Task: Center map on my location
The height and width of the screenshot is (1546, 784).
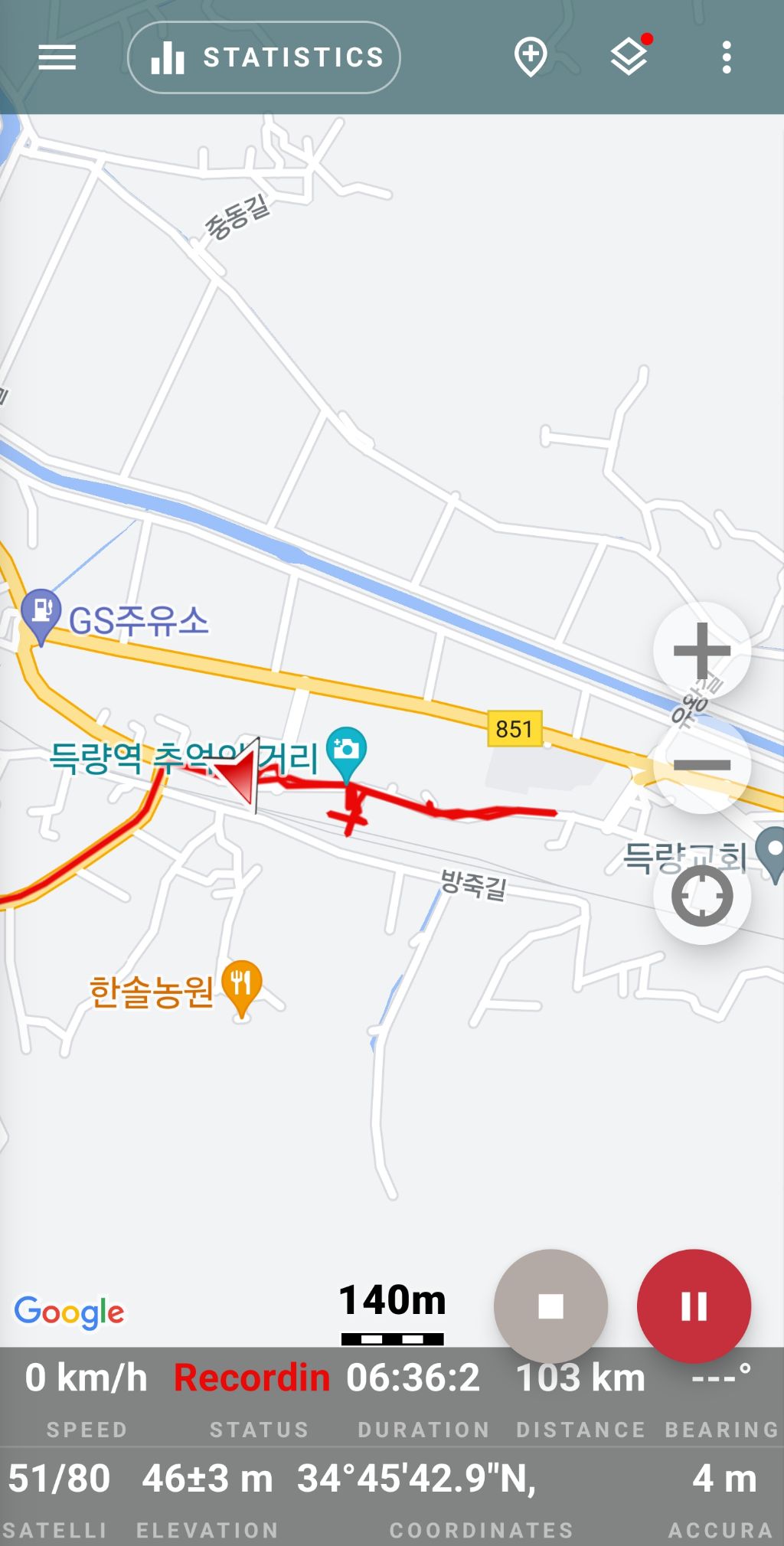Action: pyautogui.click(x=701, y=895)
